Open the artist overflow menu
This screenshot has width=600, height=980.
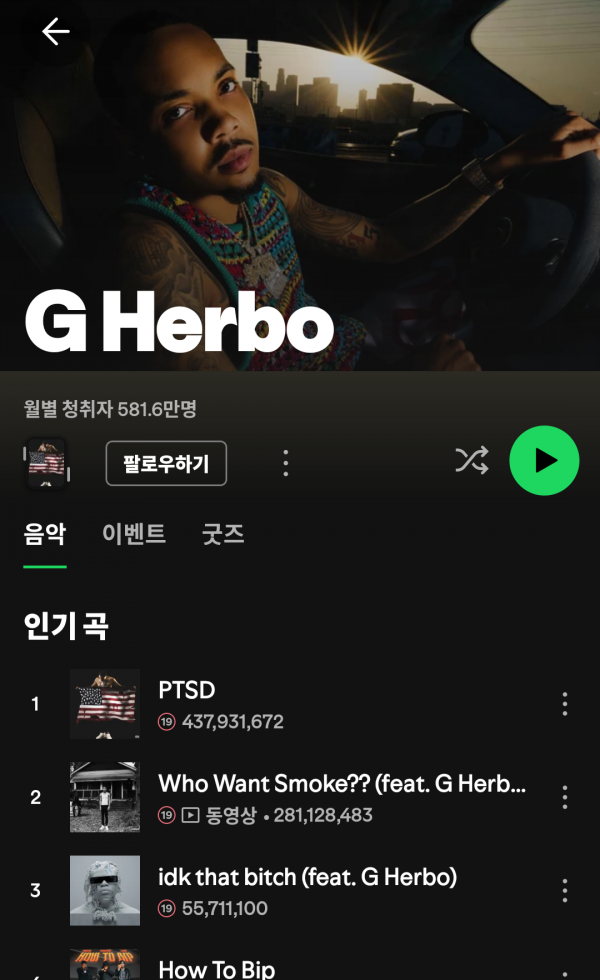coord(286,463)
